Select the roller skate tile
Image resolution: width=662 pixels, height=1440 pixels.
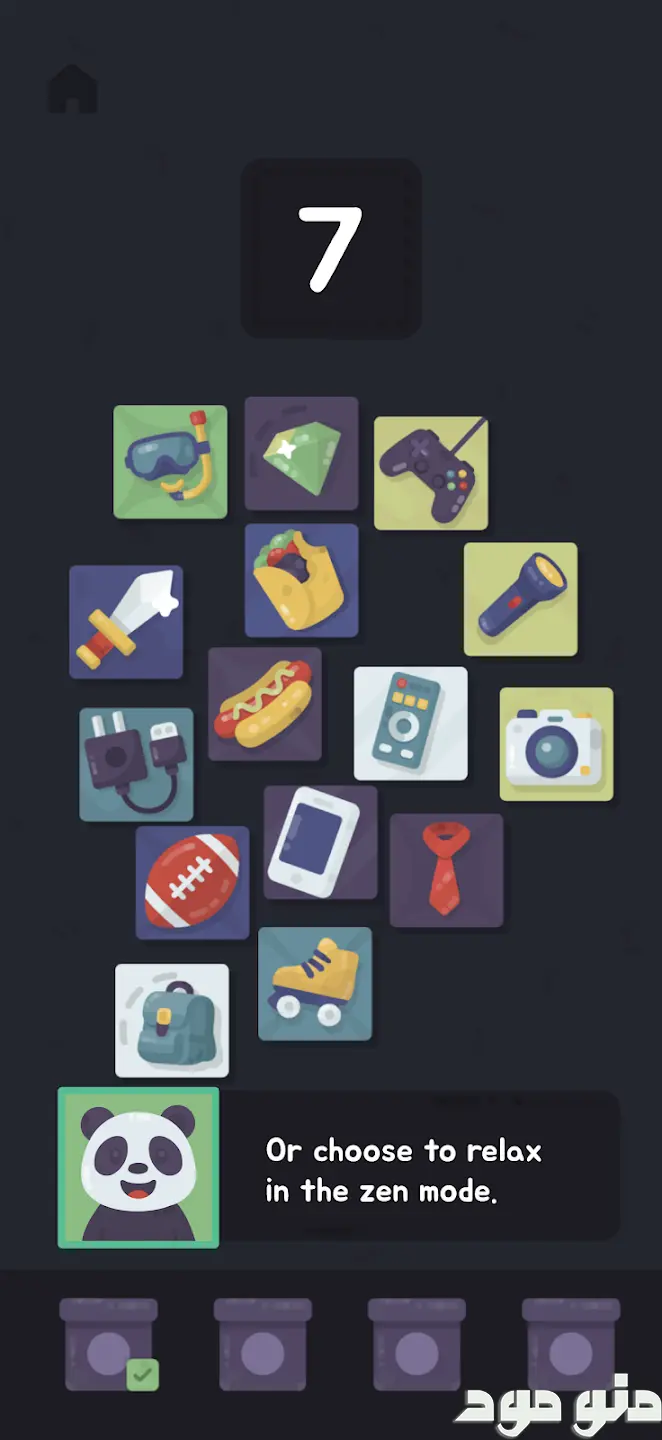(315, 984)
